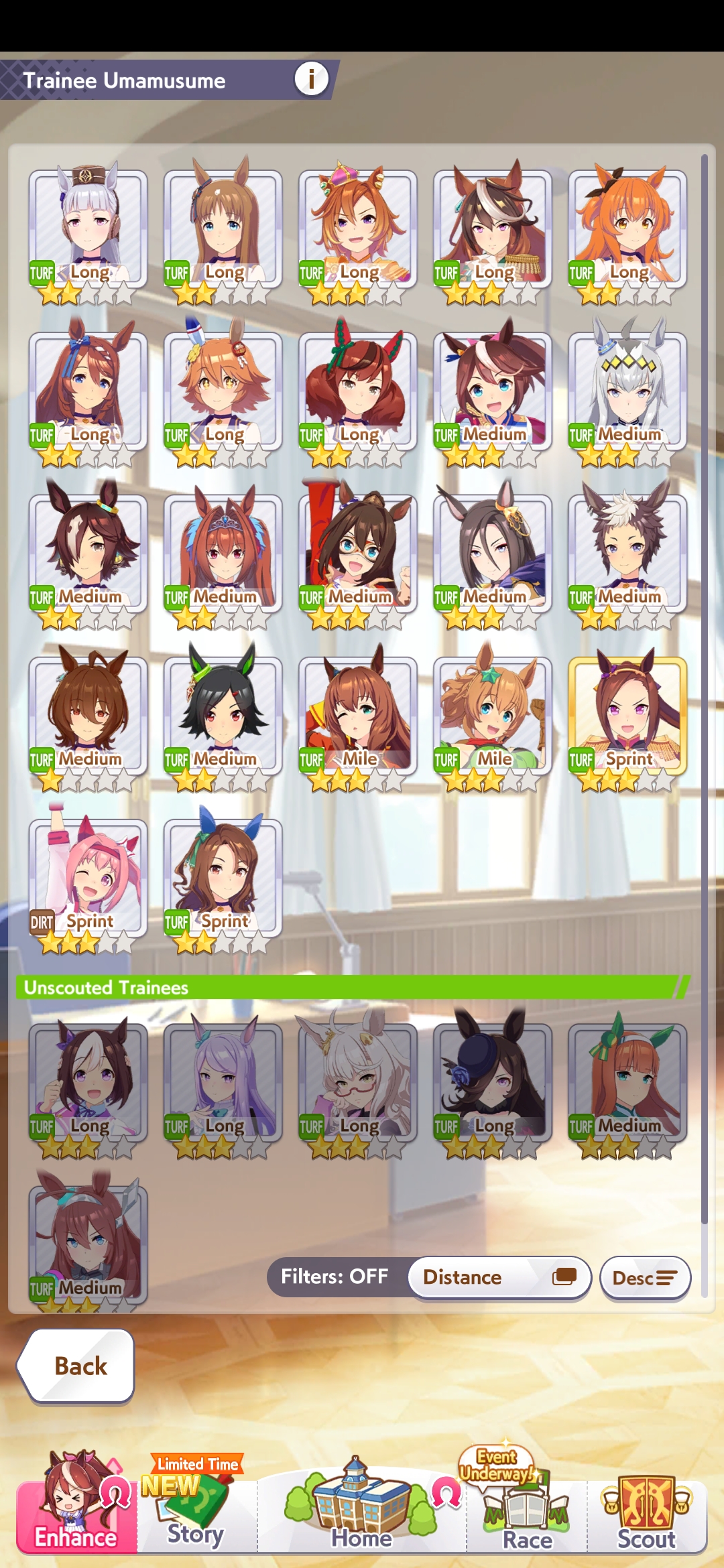Select the gold-framed Turf Sprint trainee

point(627,716)
